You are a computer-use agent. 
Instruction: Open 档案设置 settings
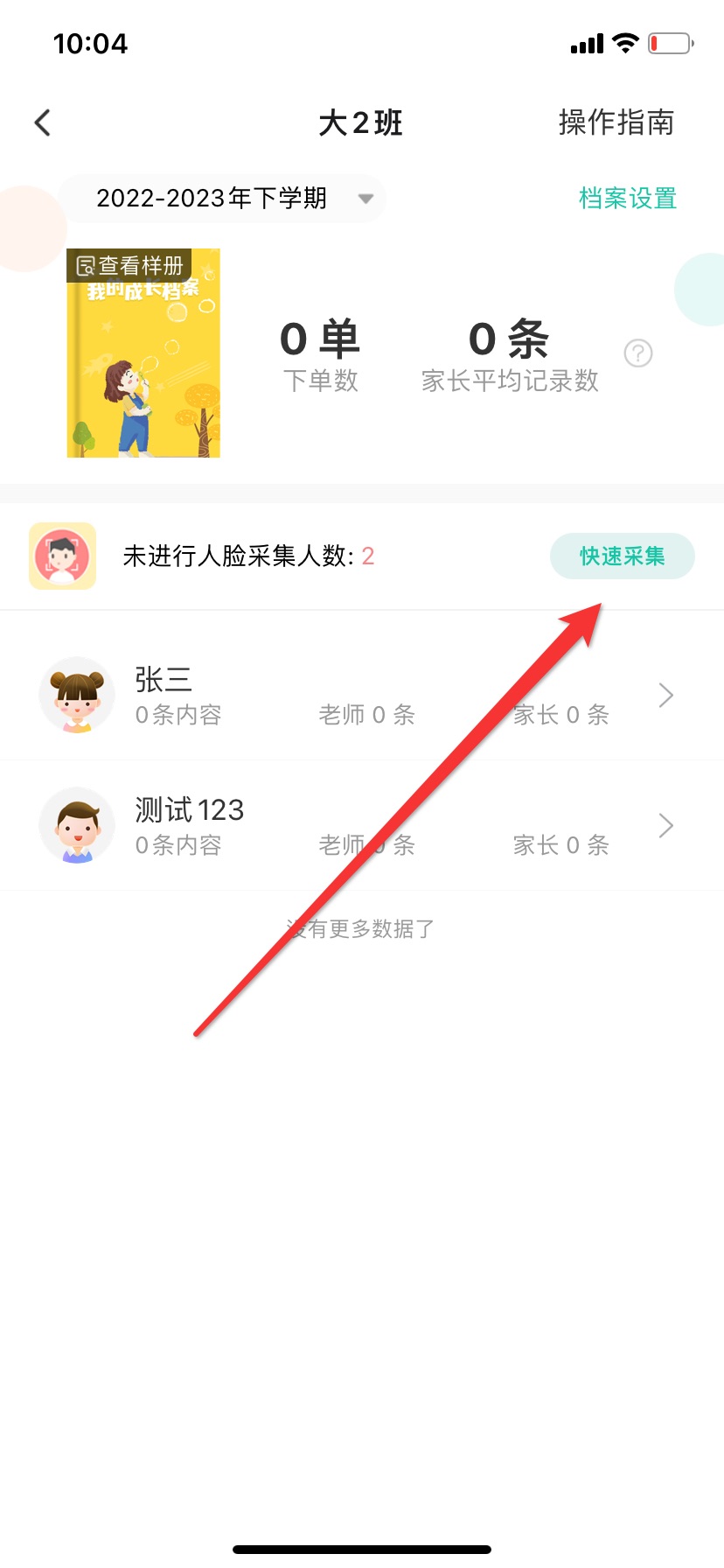(627, 199)
